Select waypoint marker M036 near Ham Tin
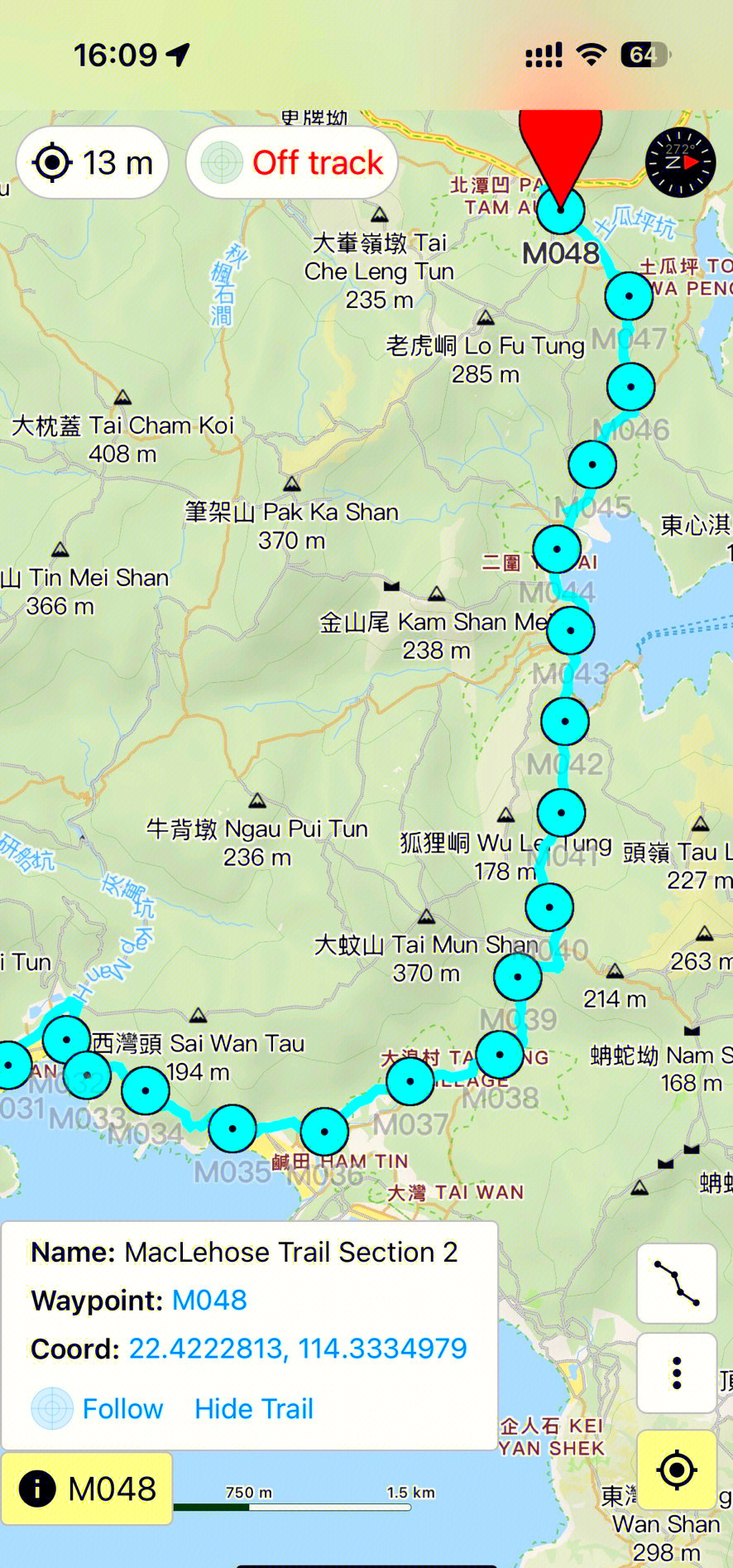 point(324,1131)
